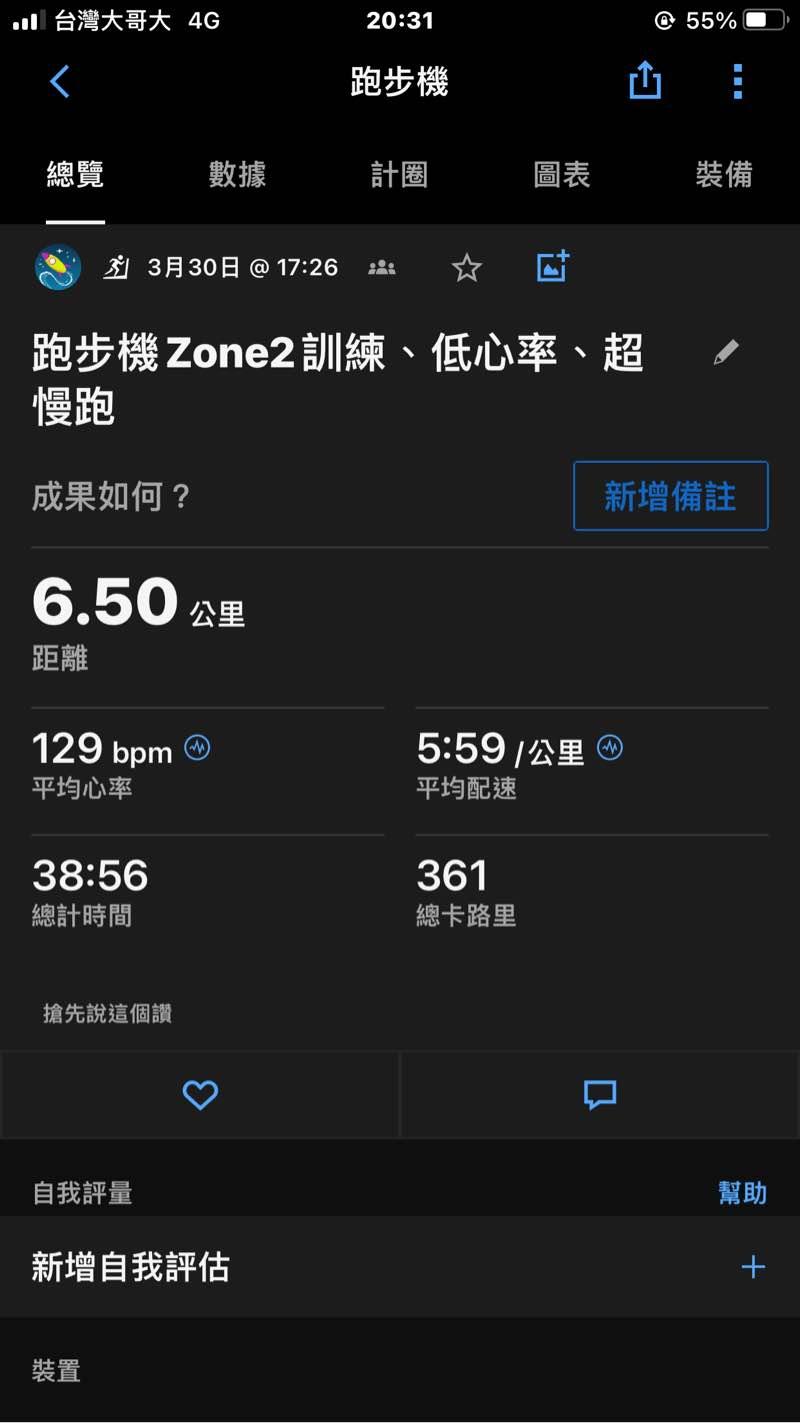800x1423 pixels.
Task: Share this treadmill activity
Action: [x=645, y=81]
